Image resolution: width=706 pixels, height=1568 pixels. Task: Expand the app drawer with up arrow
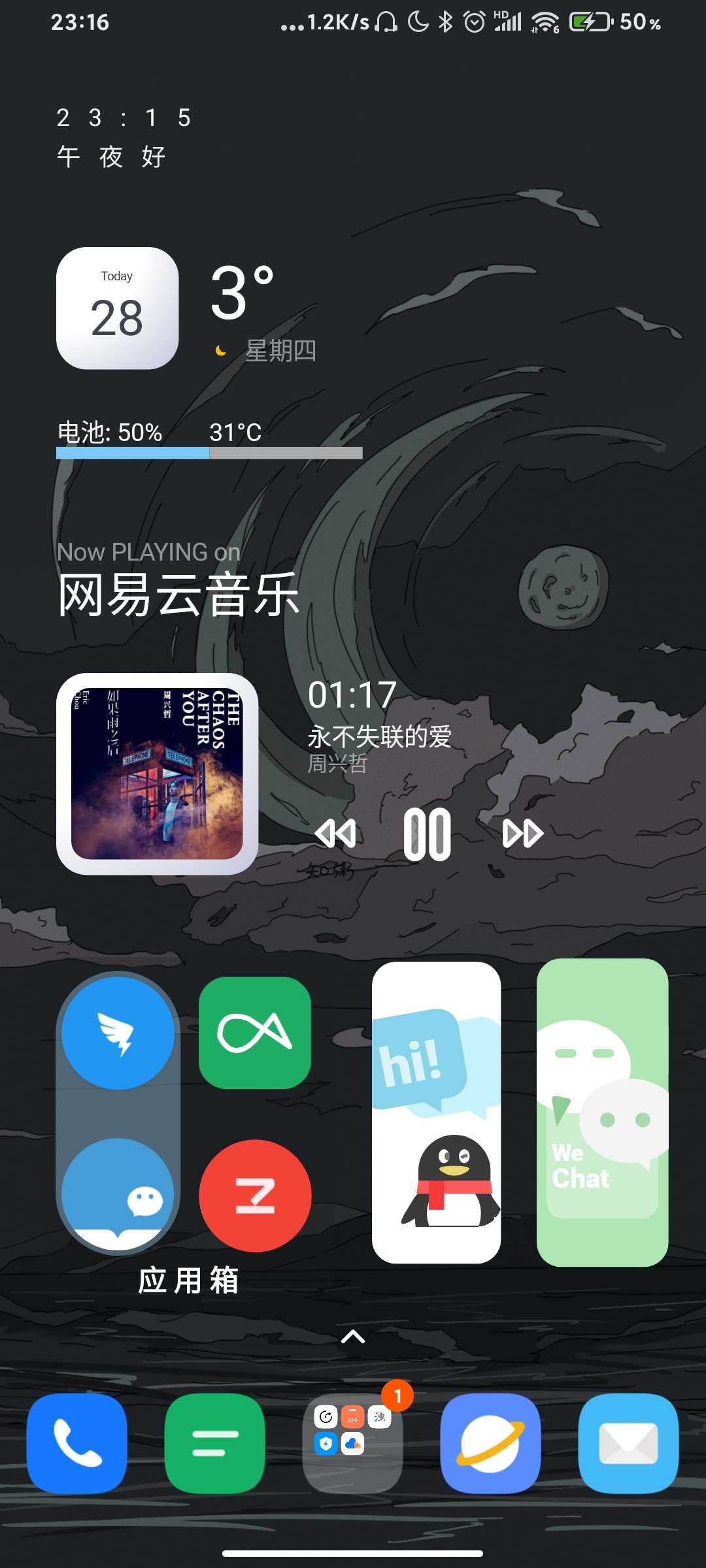(x=353, y=1337)
